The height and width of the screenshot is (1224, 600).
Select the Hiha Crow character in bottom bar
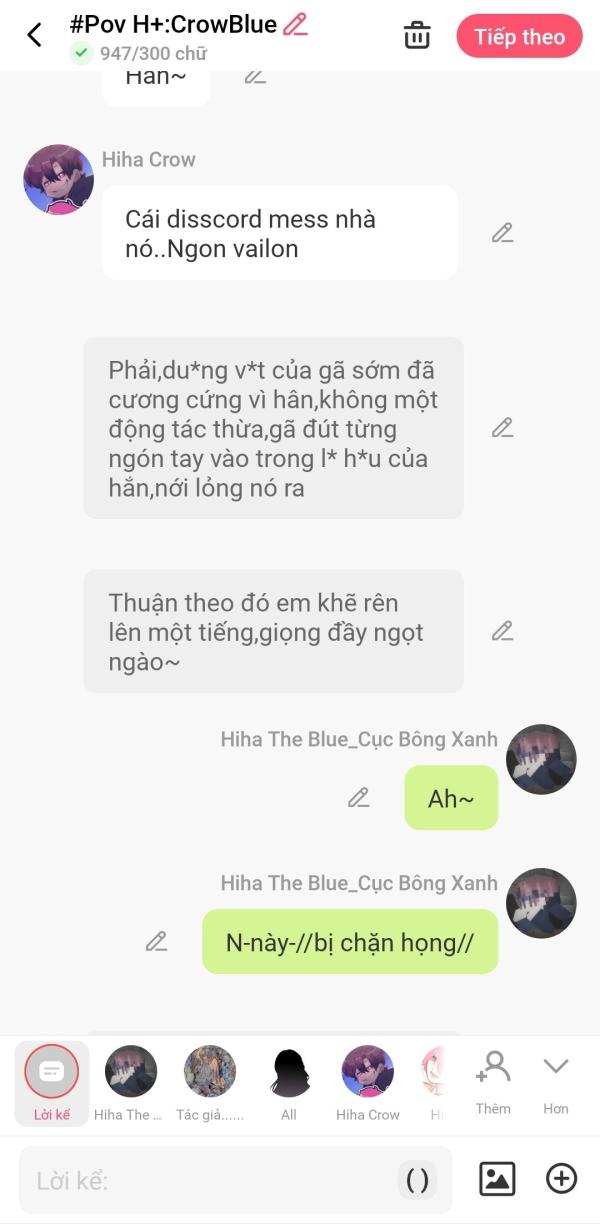click(x=367, y=1082)
